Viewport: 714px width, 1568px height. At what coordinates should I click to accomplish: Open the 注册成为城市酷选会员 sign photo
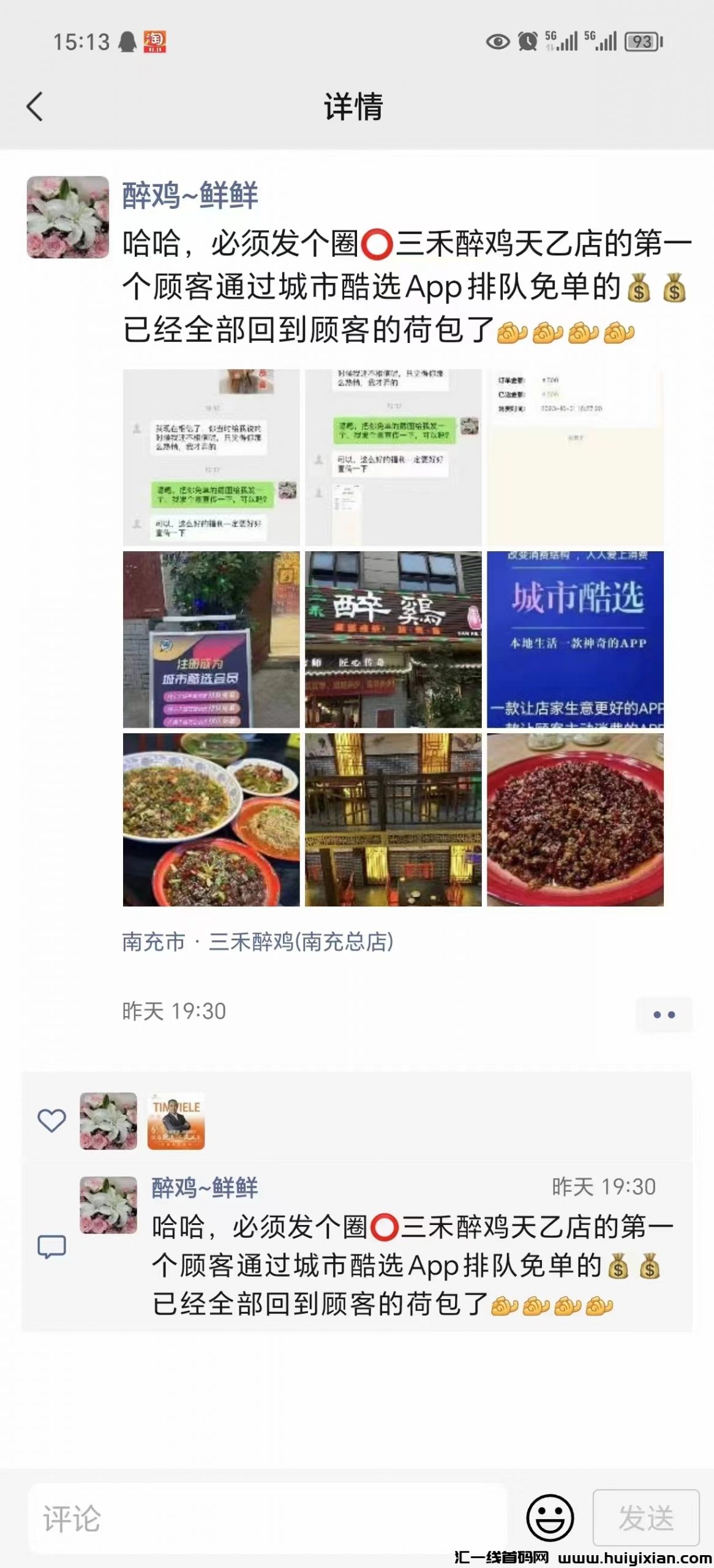211,639
